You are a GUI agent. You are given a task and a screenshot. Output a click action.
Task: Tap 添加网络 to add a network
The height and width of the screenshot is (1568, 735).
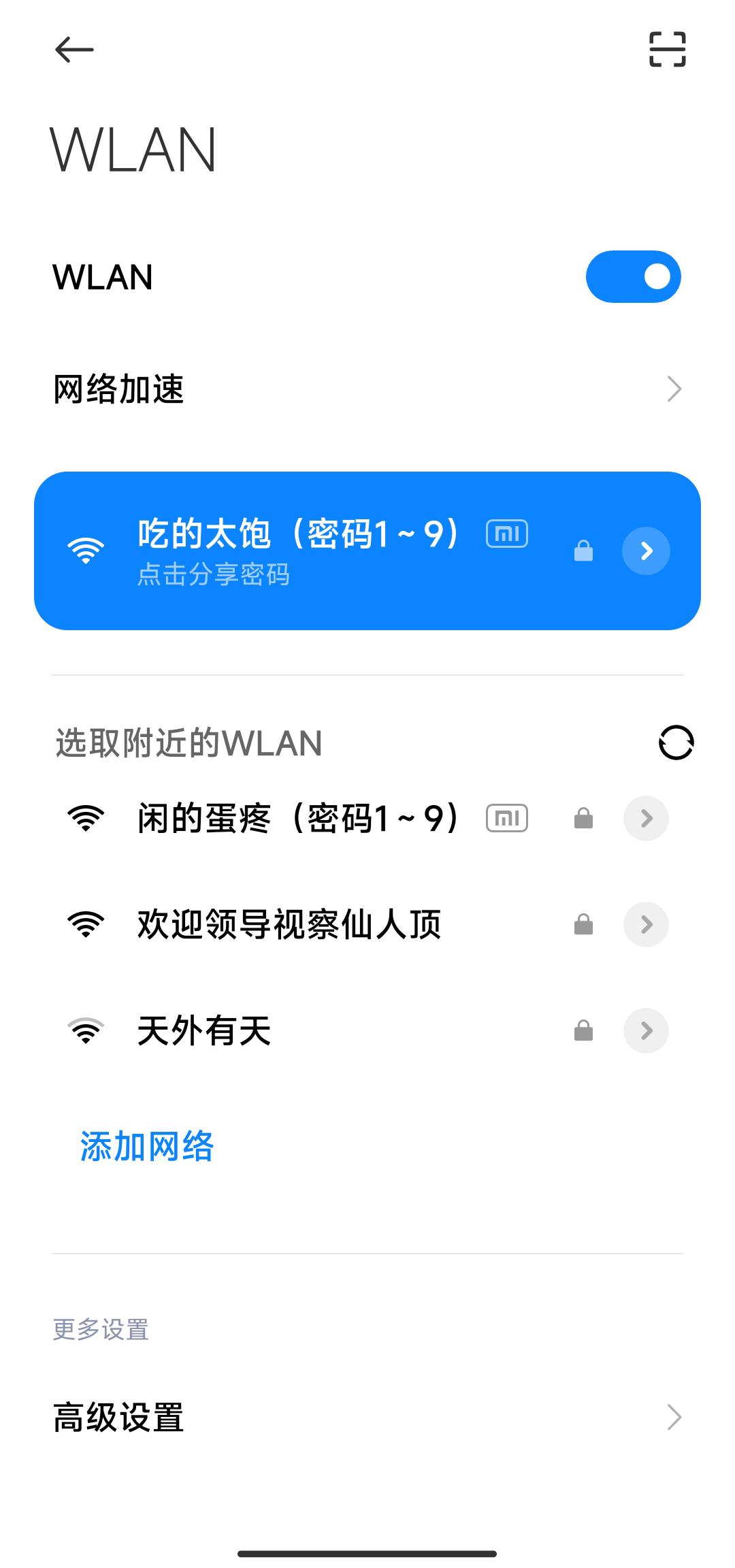click(x=147, y=1146)
